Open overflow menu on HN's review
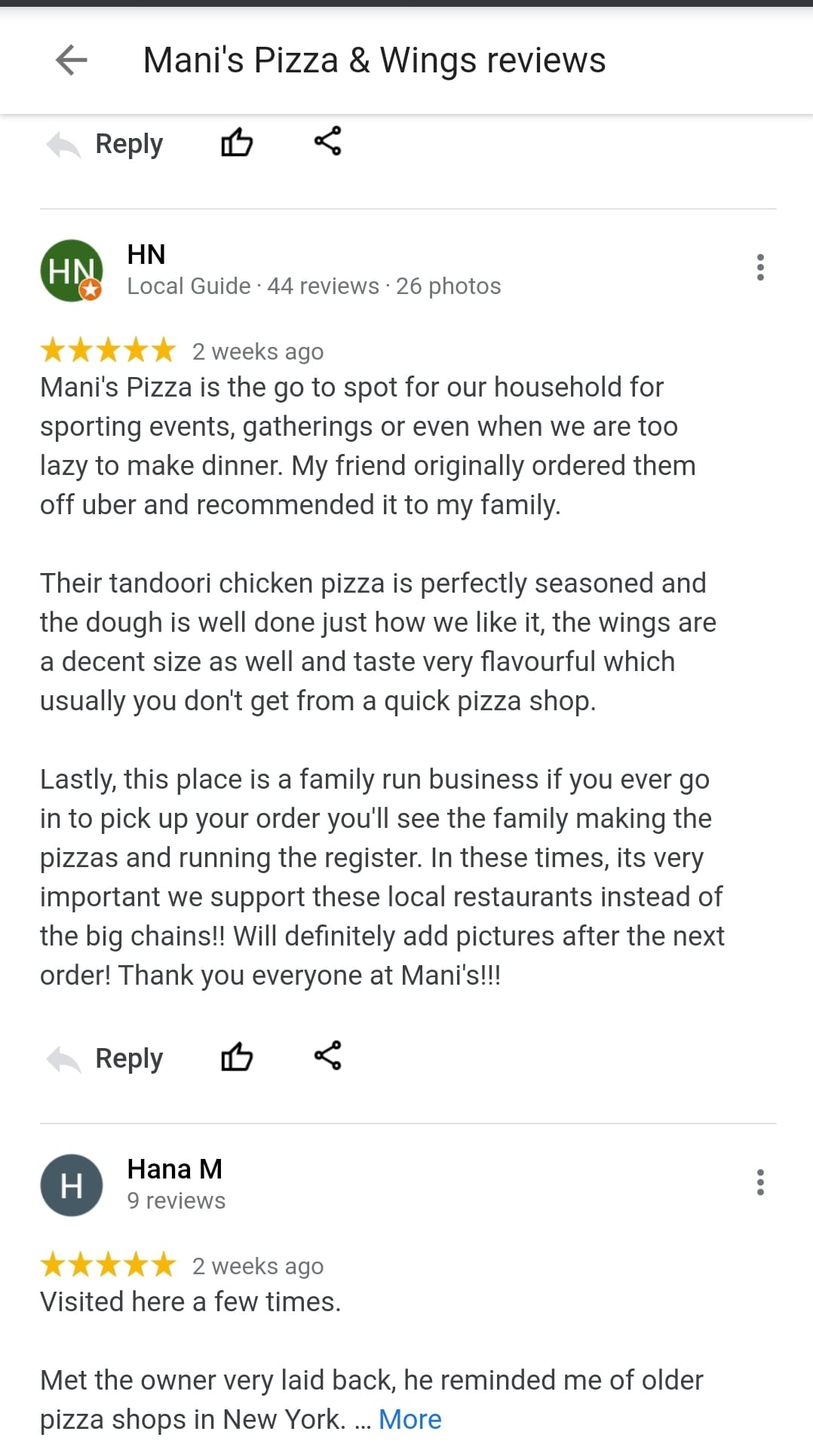Image resolution: width=813 pixels, height=1456 pixels. (x=760, y=268)
